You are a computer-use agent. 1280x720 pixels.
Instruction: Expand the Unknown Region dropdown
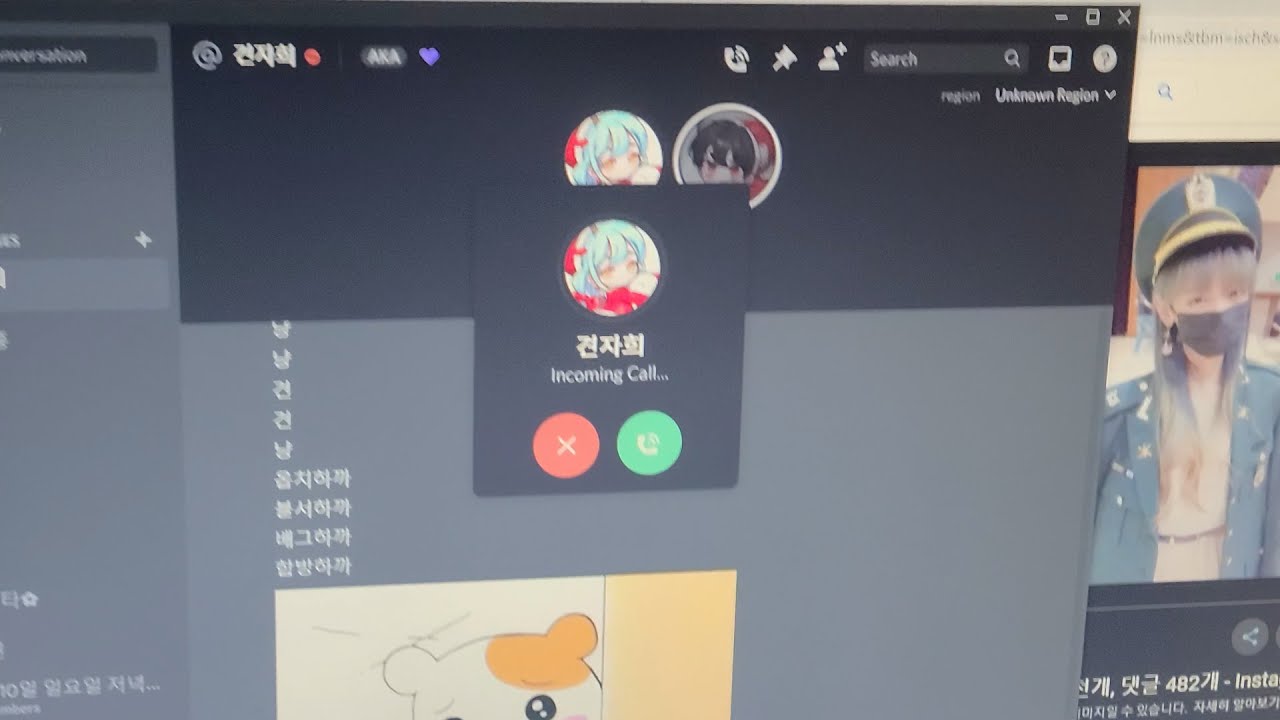[1055, 96]
